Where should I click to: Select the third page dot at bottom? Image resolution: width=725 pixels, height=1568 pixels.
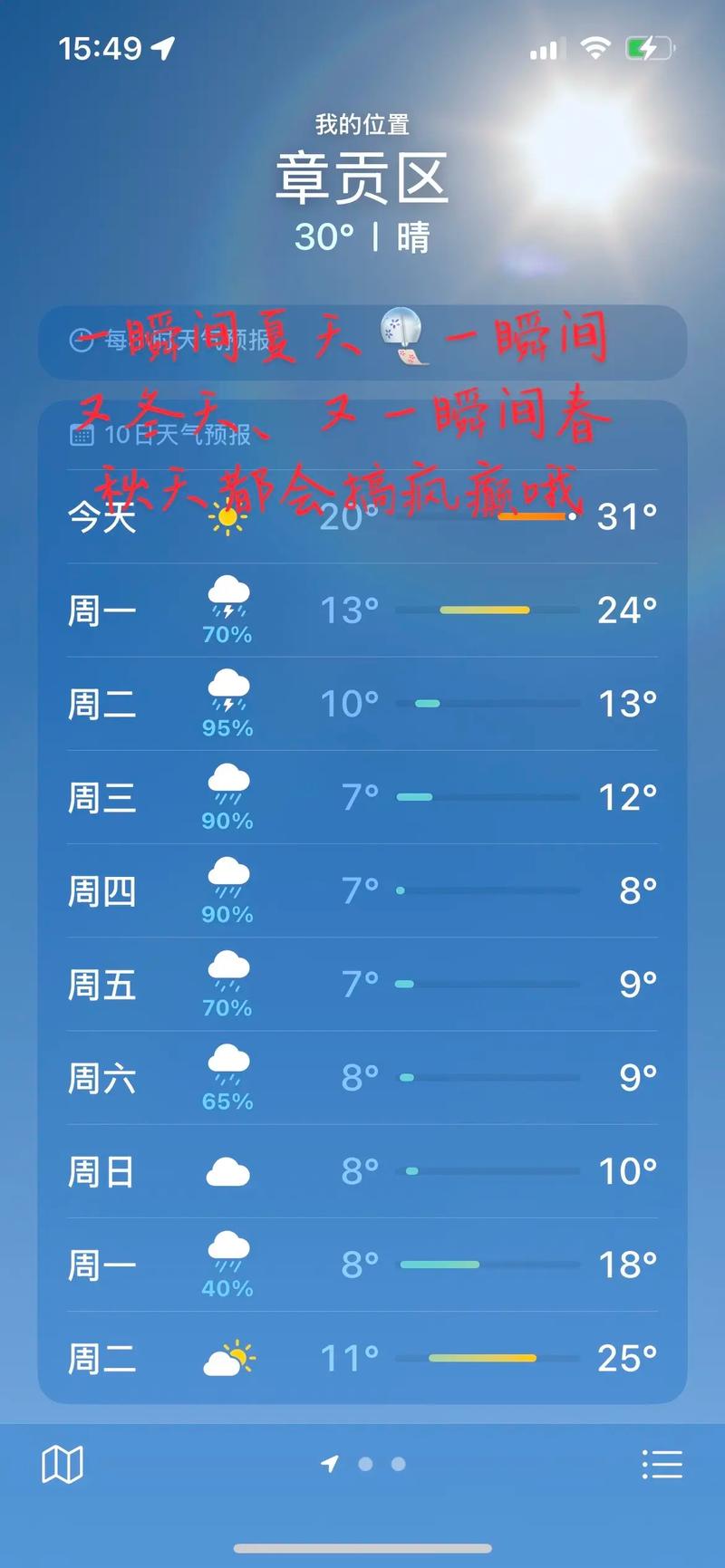point(396,1466)
